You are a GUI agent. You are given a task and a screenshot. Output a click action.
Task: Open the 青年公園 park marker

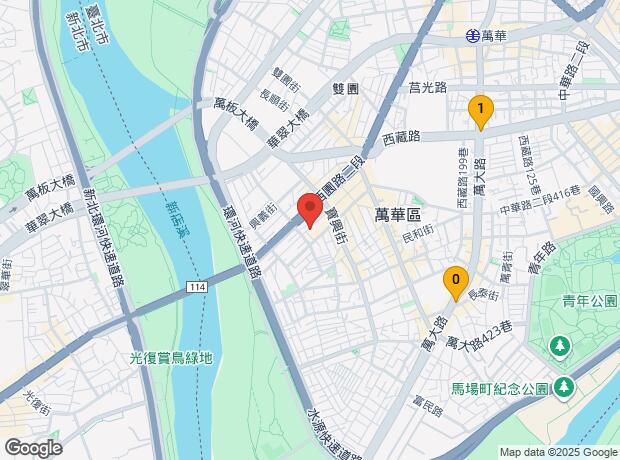[561, 347]
